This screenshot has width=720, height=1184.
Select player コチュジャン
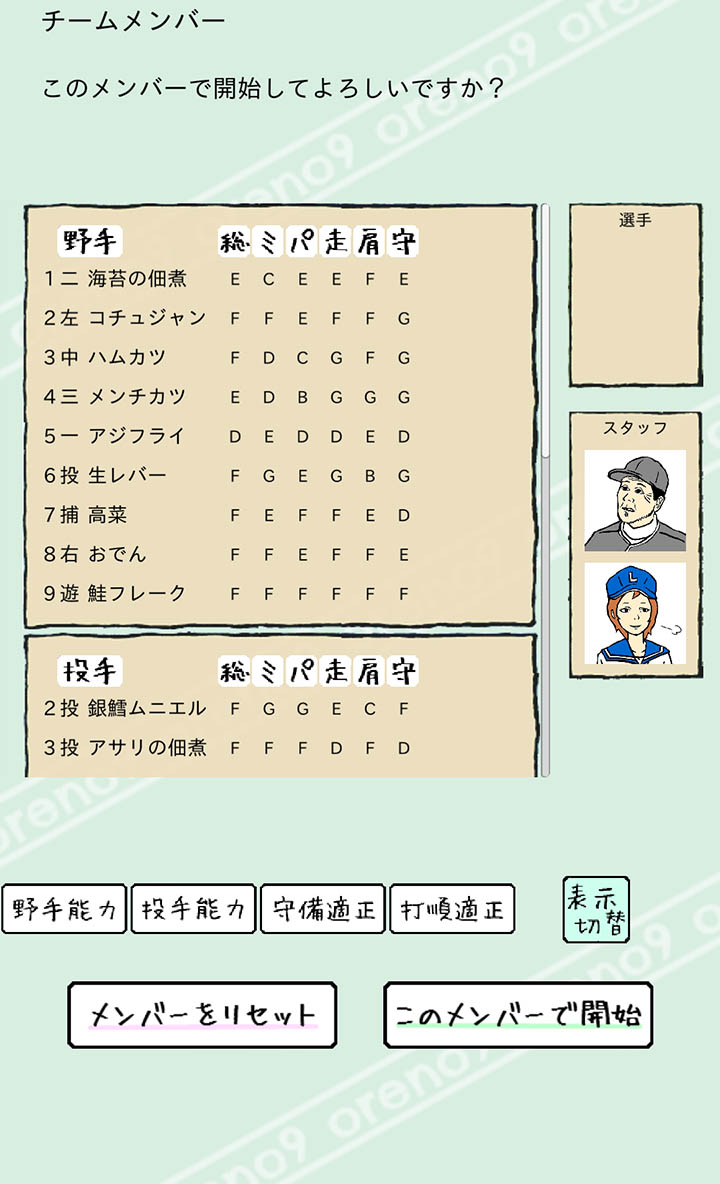147,318
